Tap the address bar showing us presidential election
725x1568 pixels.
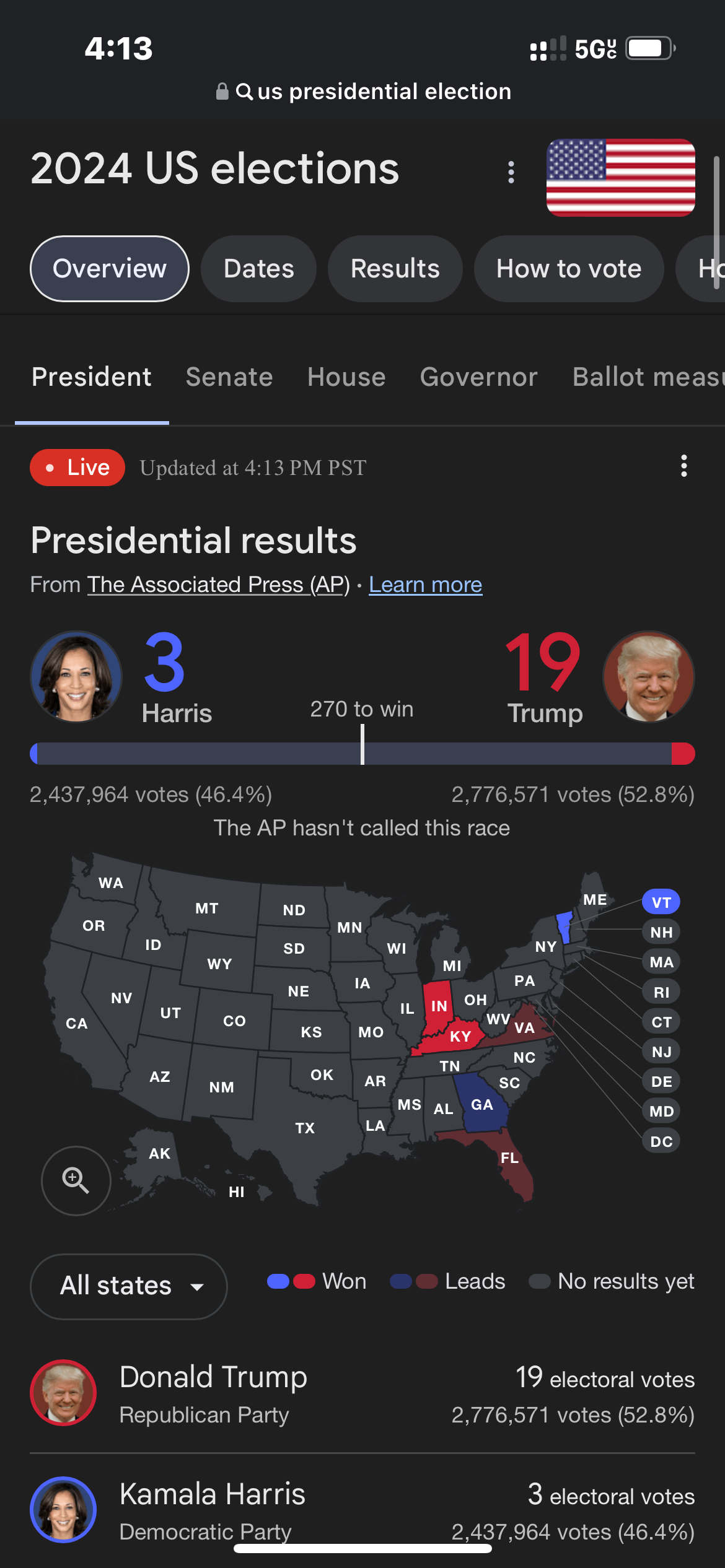(x=363, y=92)
